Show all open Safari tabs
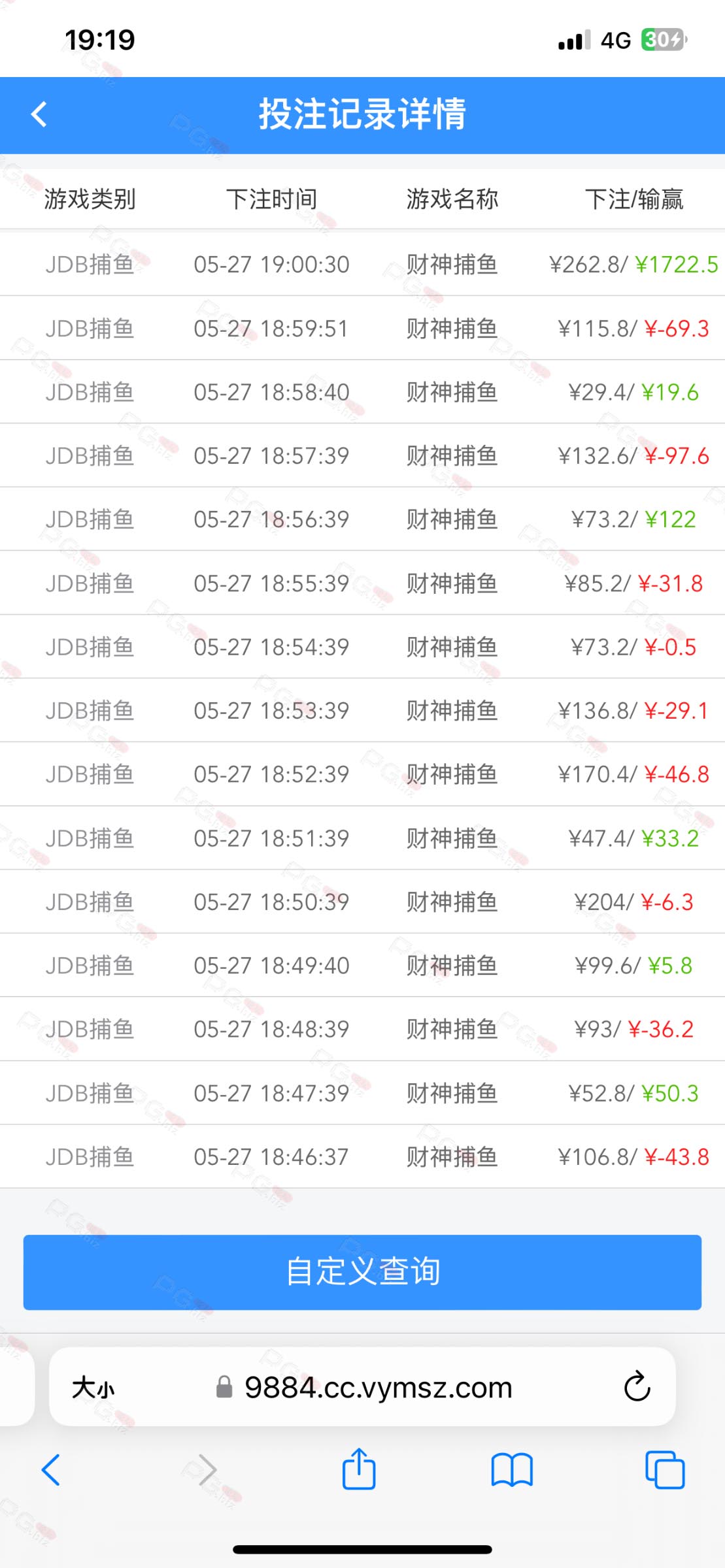This screenshot has width=725, height=1568. (x=665, y=1470)
